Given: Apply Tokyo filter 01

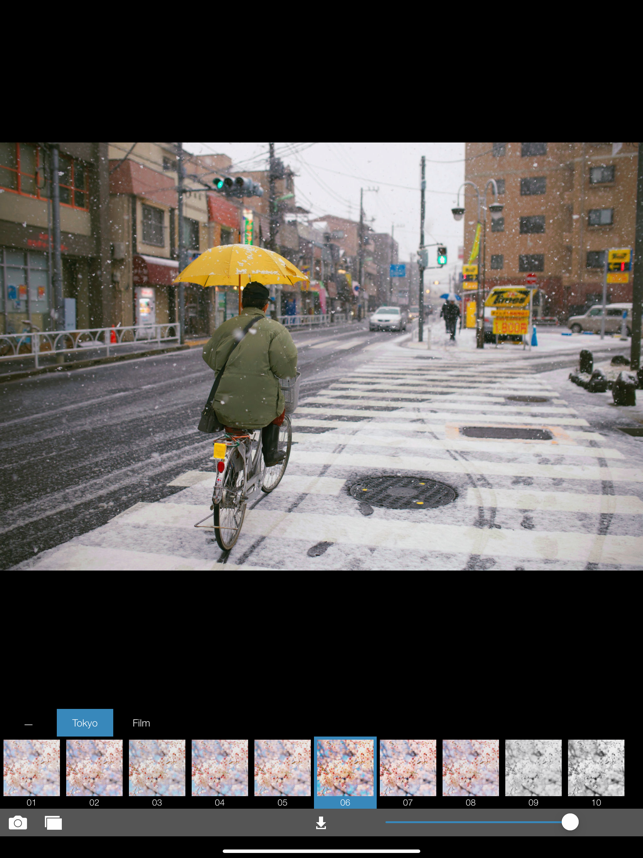Looking at the screenshot, I should click(x=31, y=768).
